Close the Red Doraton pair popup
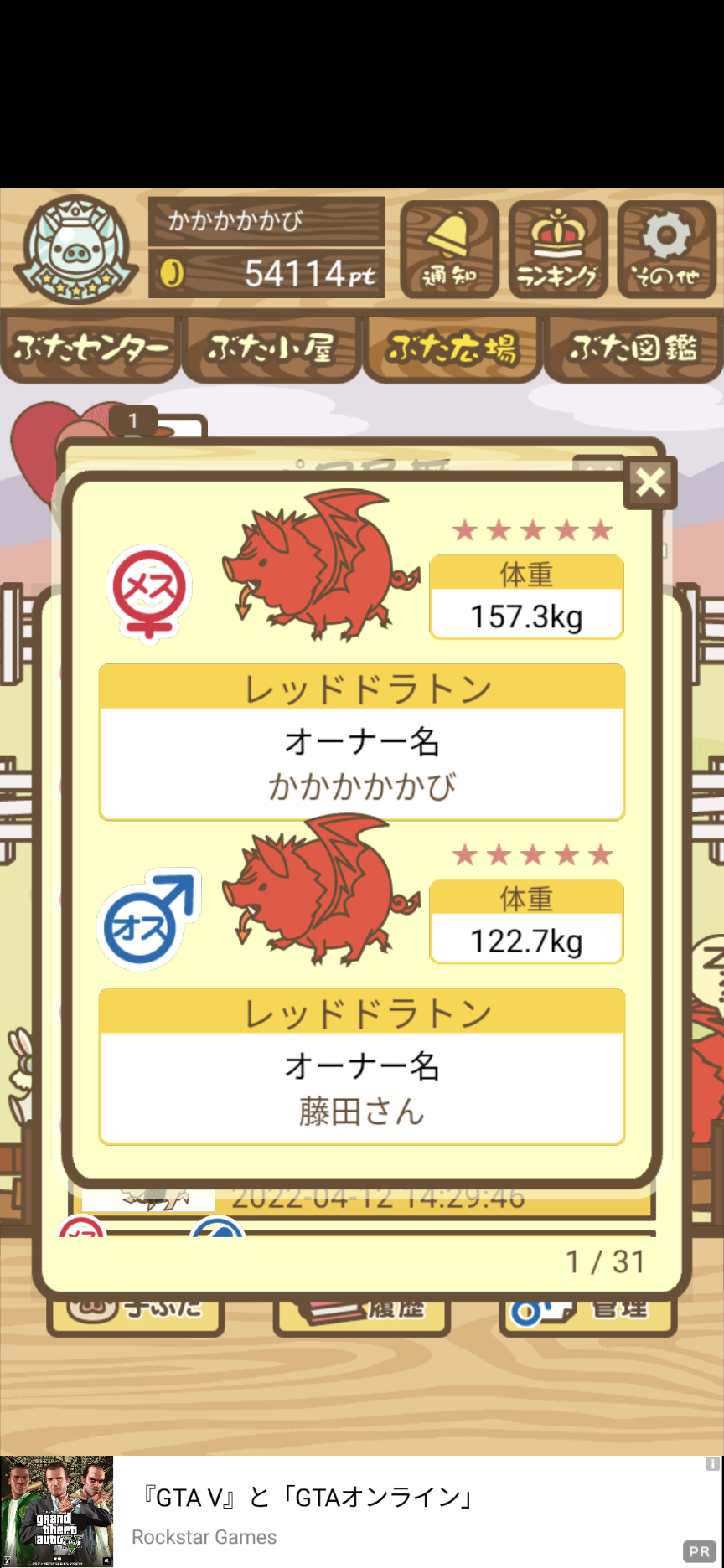The height and width of the screenshot is (1568, 724). pyautogui.click(x=650, y=482)
